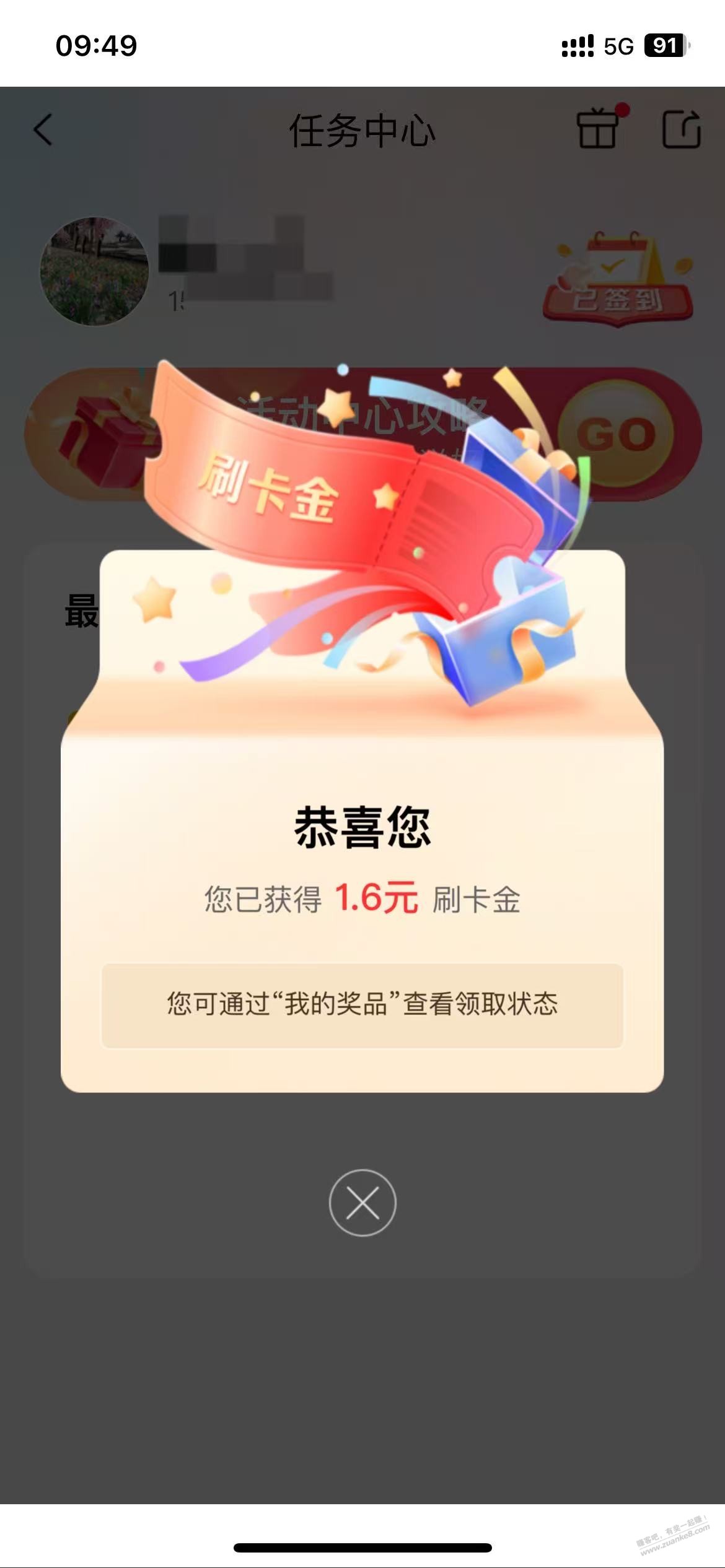Tap the GO button on activity banner
This screenshot has width=725, height=1568.
pyautogui.click(x=616, y=435)
